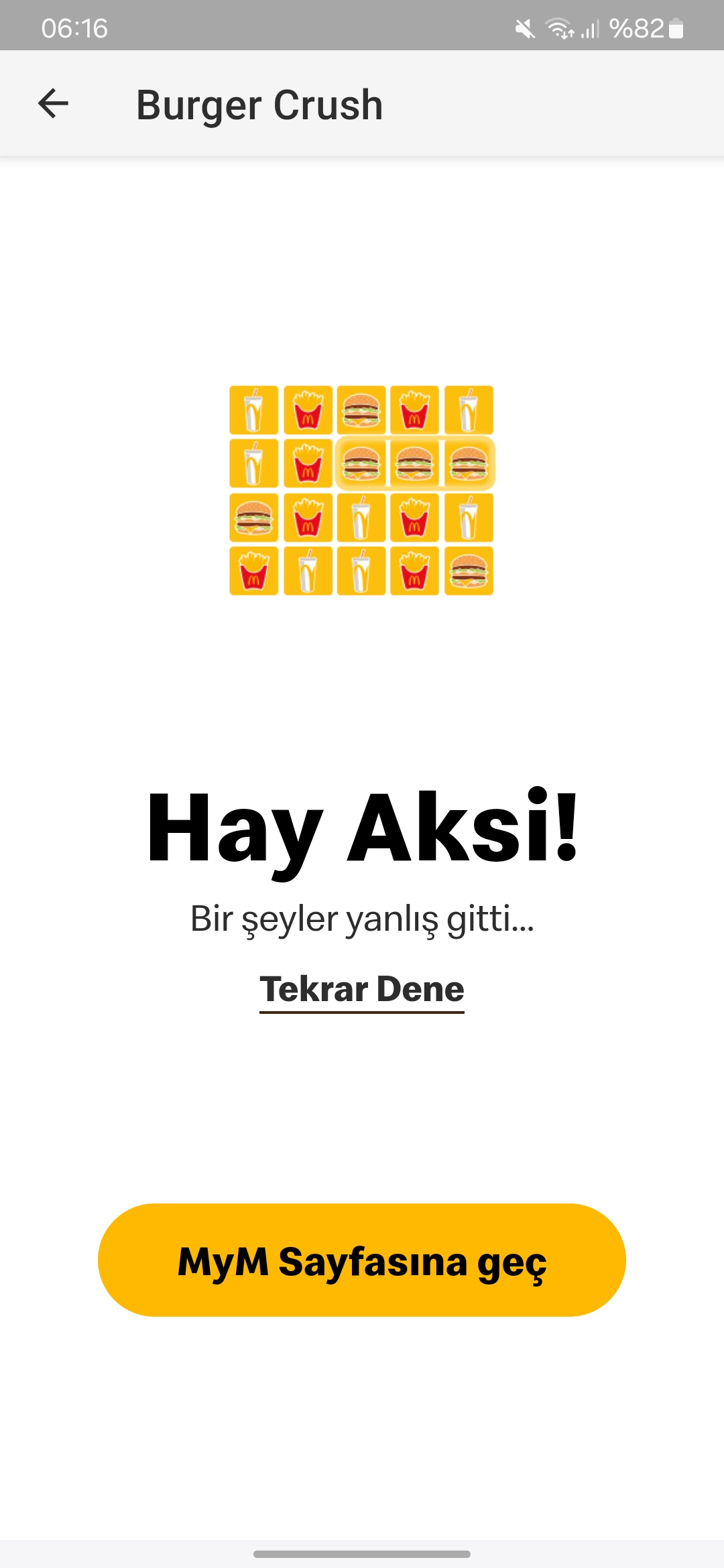The height and width of the screenshot is (1568, 724).
Task: Go back from Burger Crush
Action: click(x=54, y=104)
